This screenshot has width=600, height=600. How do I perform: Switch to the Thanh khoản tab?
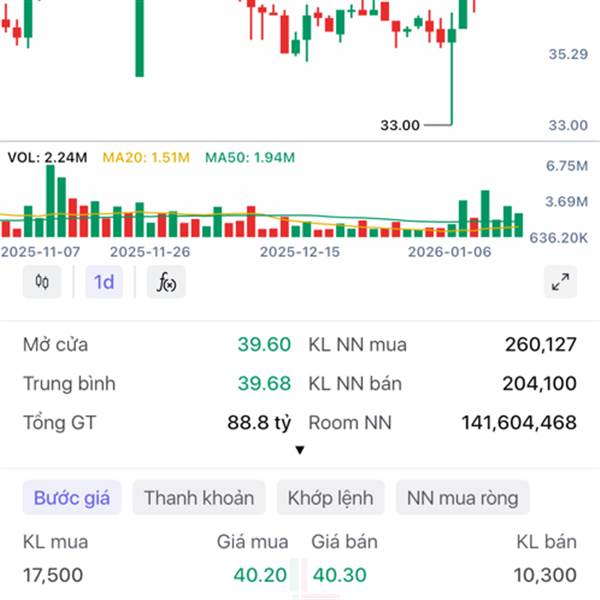click(x=198, y=498)
